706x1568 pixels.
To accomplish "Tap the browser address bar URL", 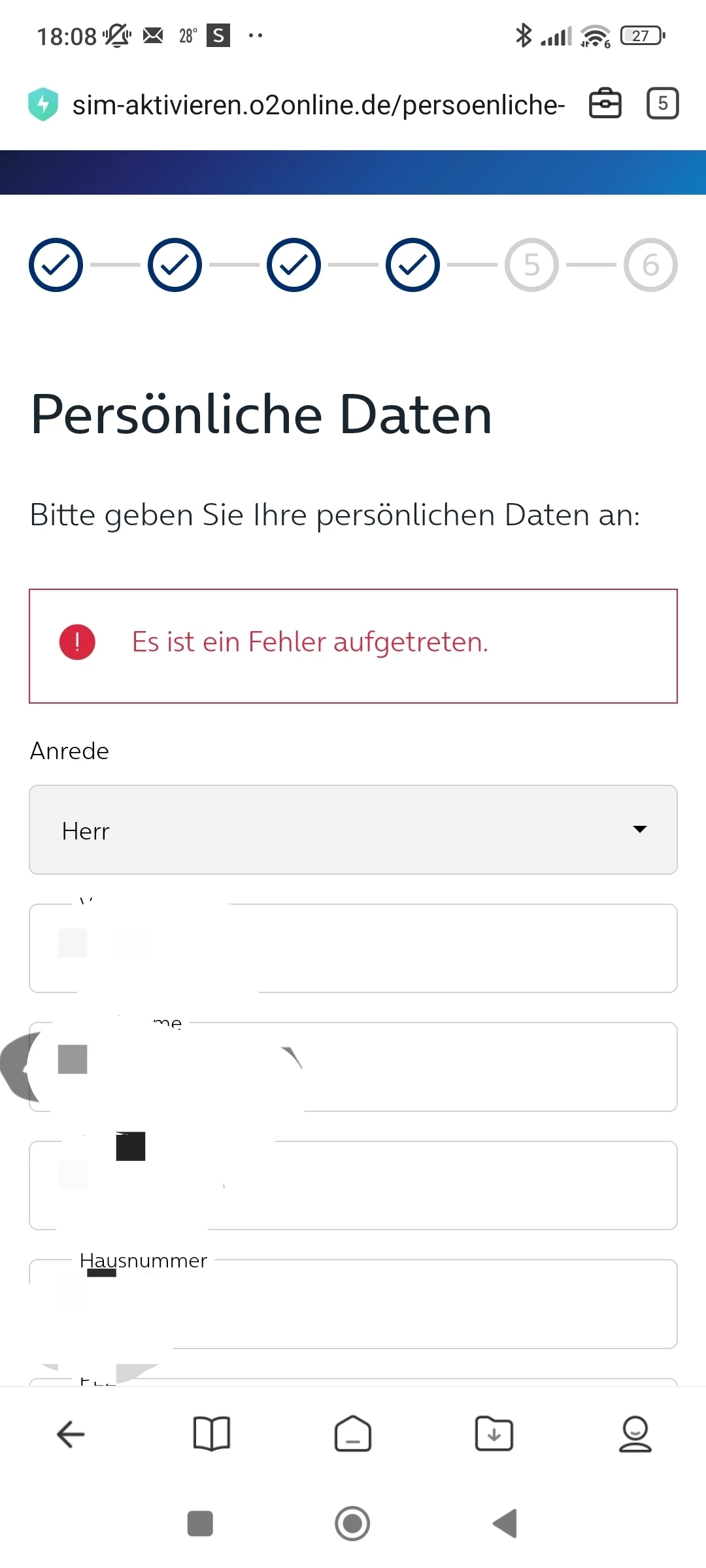I will 318,105.
